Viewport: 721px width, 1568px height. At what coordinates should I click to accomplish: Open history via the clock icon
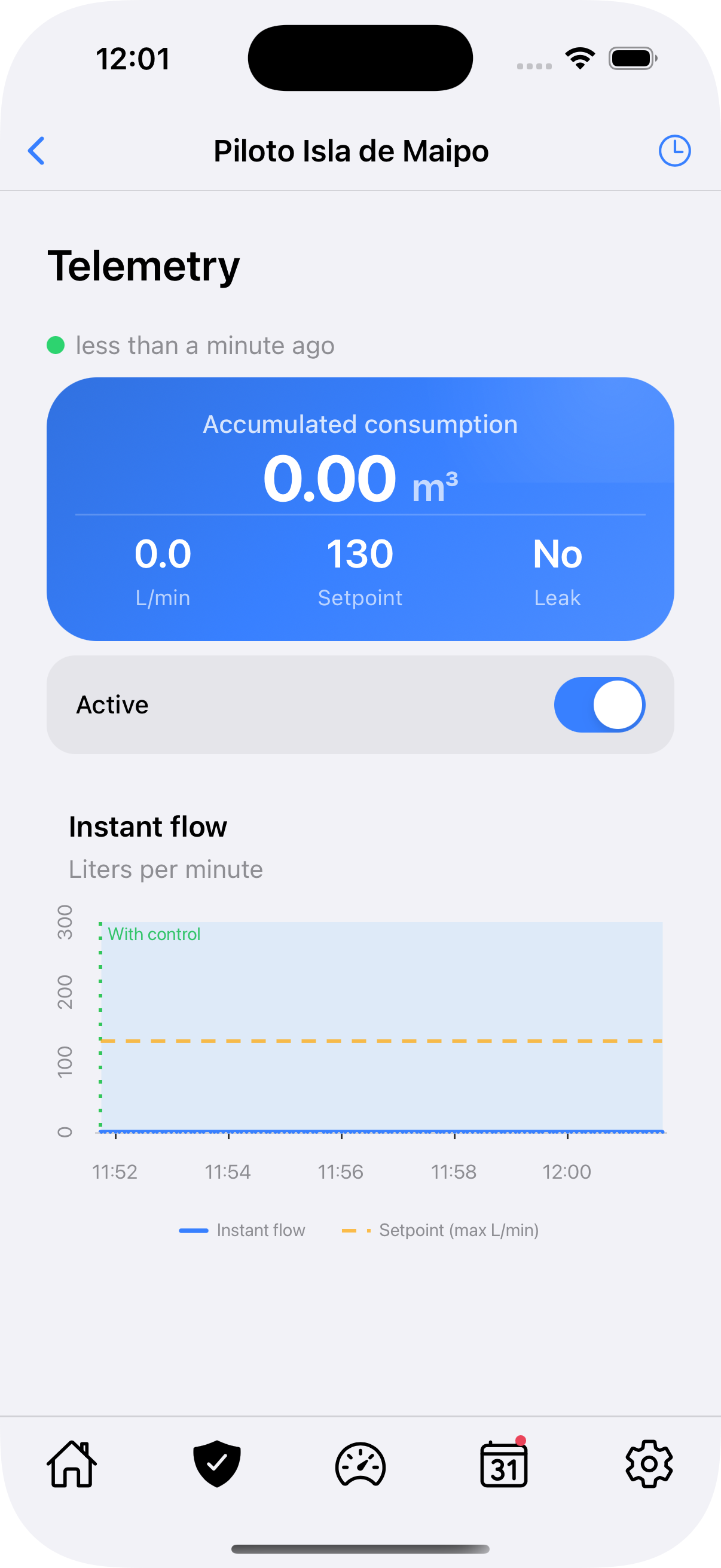676,150
